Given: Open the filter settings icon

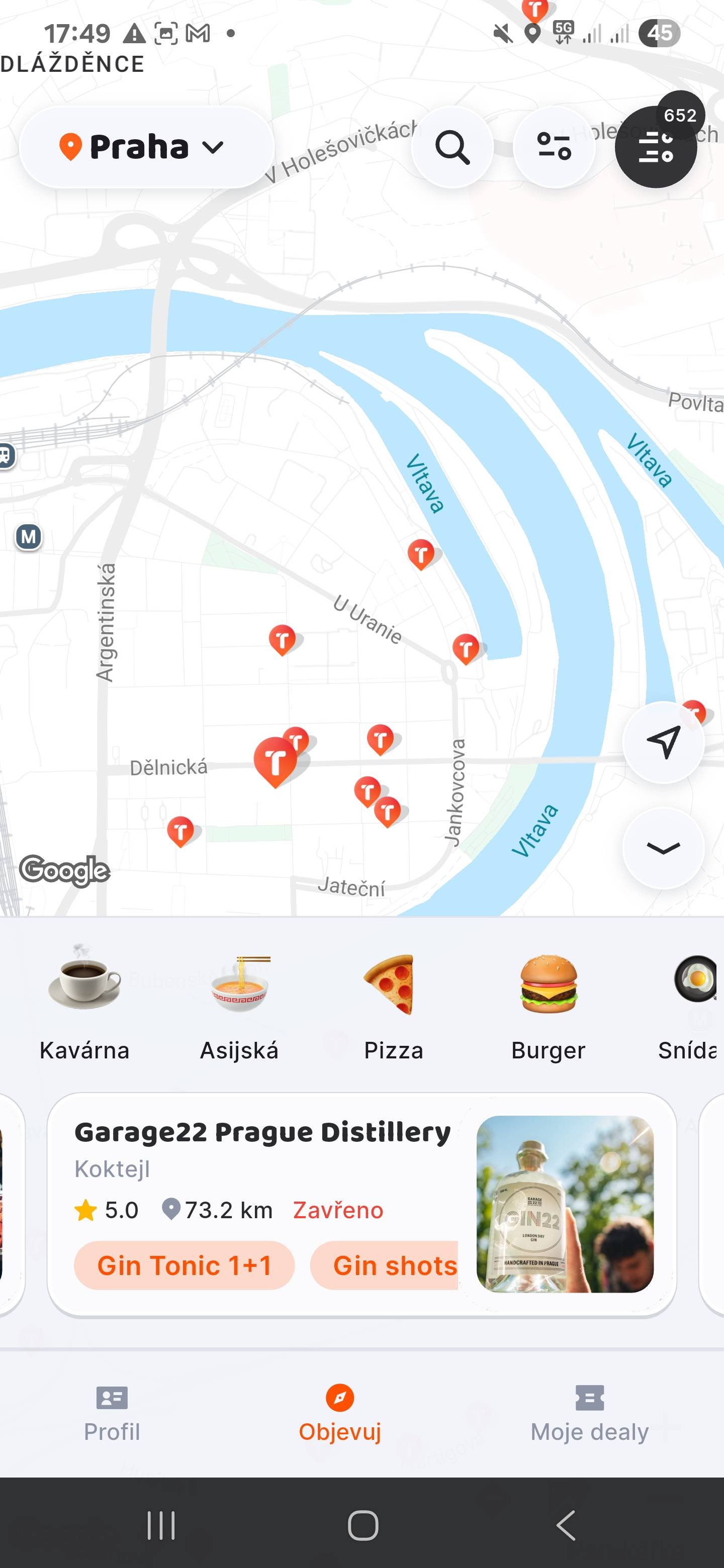Looking at the screenshot, I should 554,147.
